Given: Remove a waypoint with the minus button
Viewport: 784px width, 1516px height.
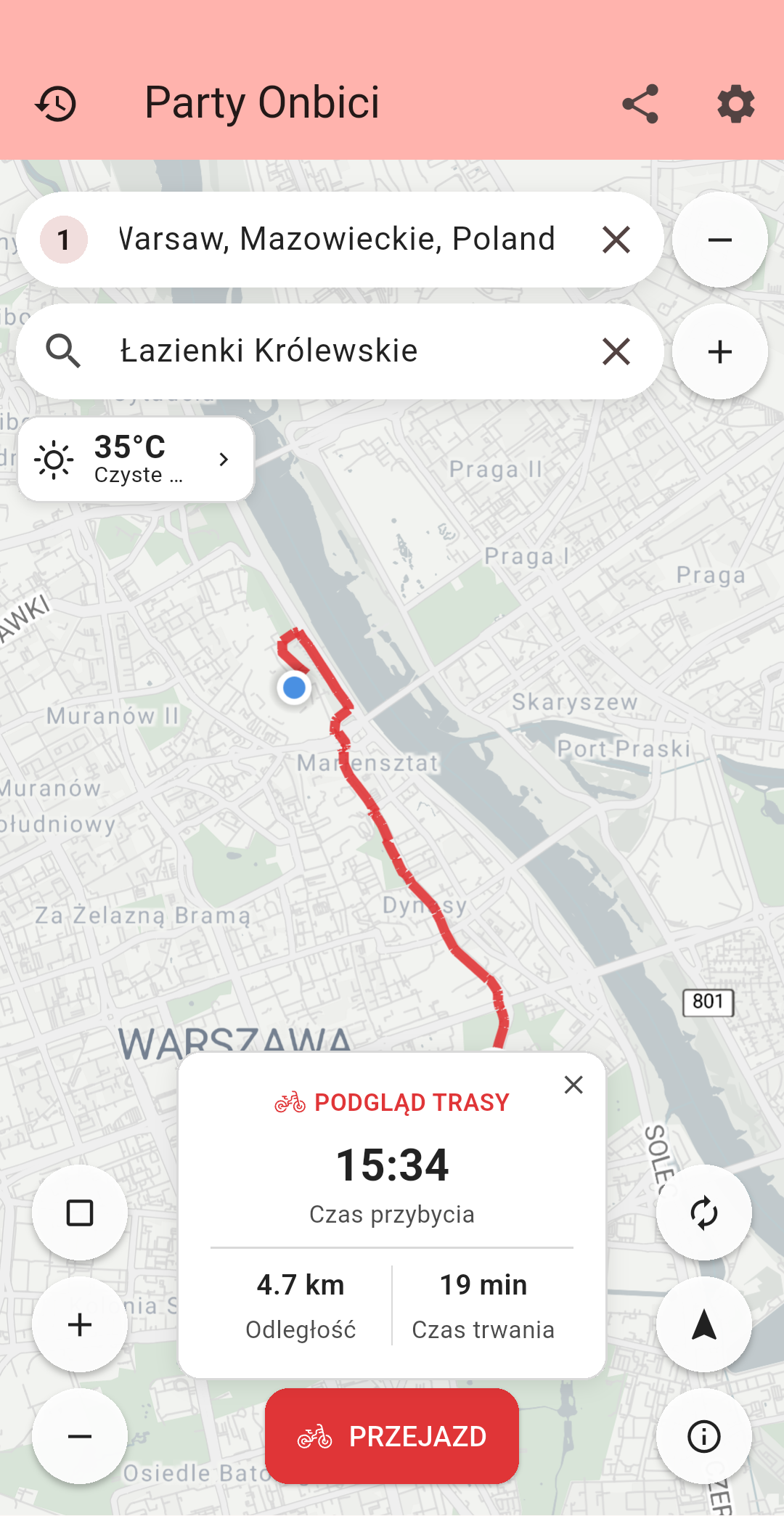Looking at the screenshot, I should (x=719, y=238).
